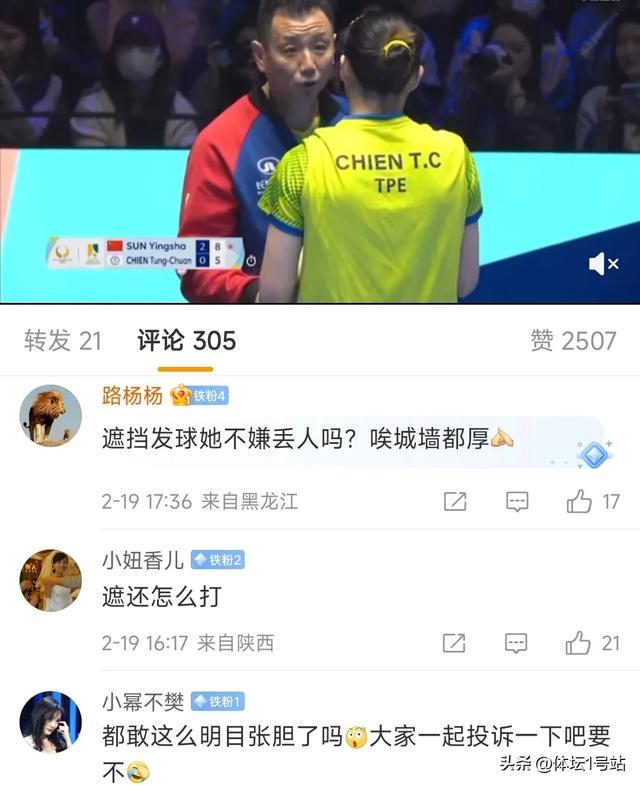Reply to 路杨杨's comment

[517, 502]
